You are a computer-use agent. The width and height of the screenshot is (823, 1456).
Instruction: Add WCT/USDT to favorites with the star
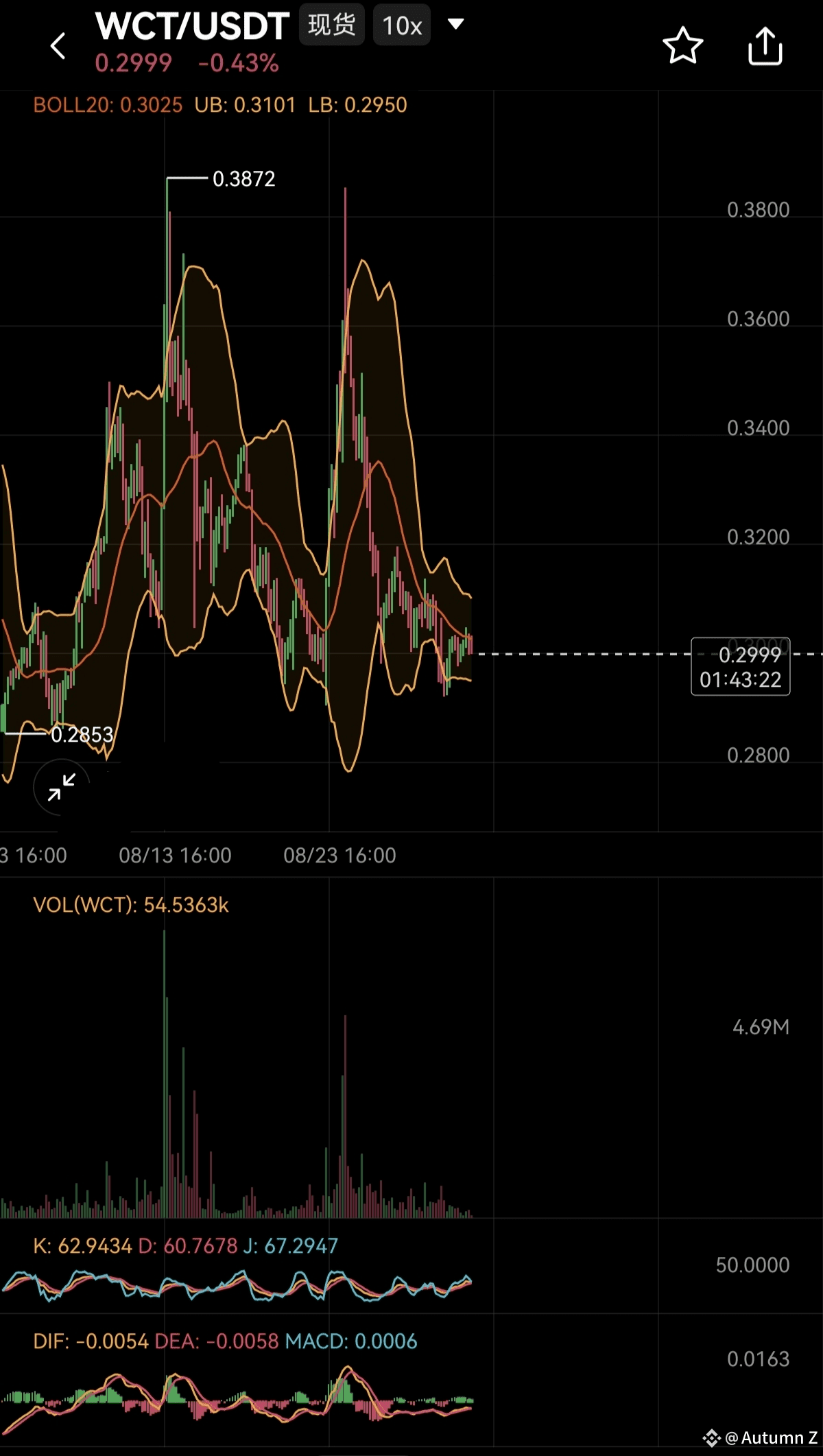coord(683,46)
